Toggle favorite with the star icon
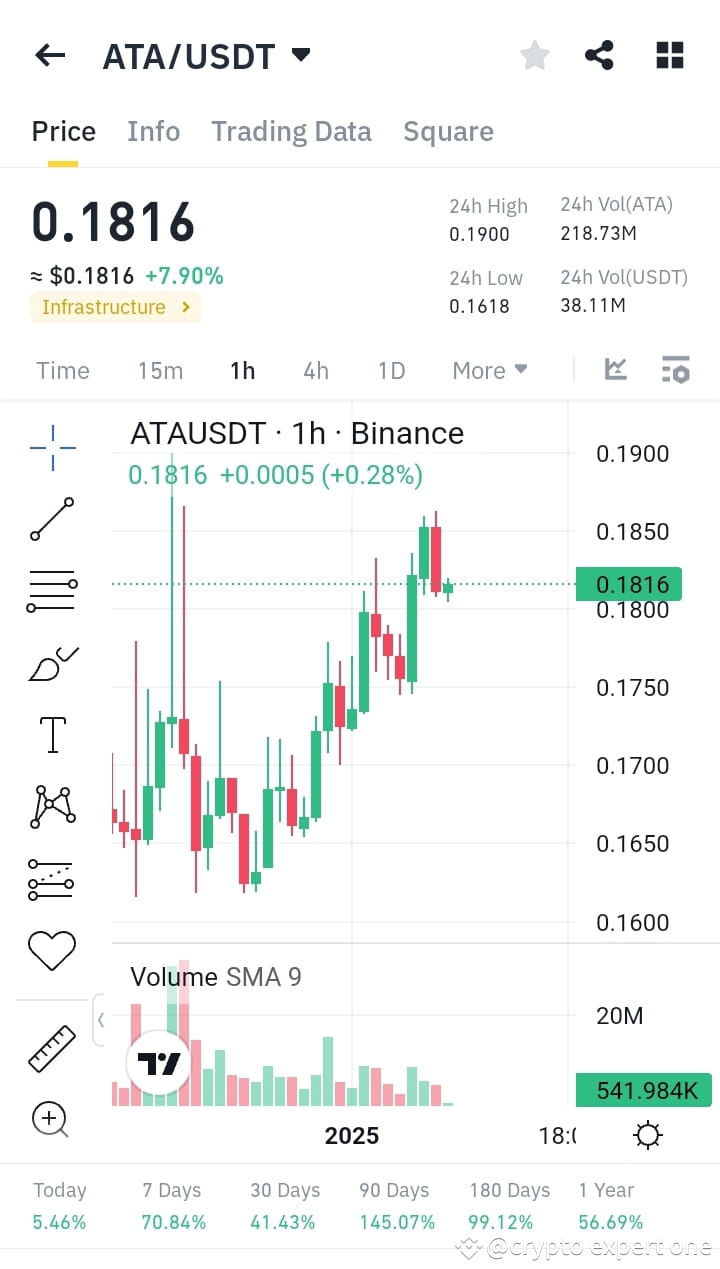Viewport: 720px width, 1269px height. tap(534, 55)
